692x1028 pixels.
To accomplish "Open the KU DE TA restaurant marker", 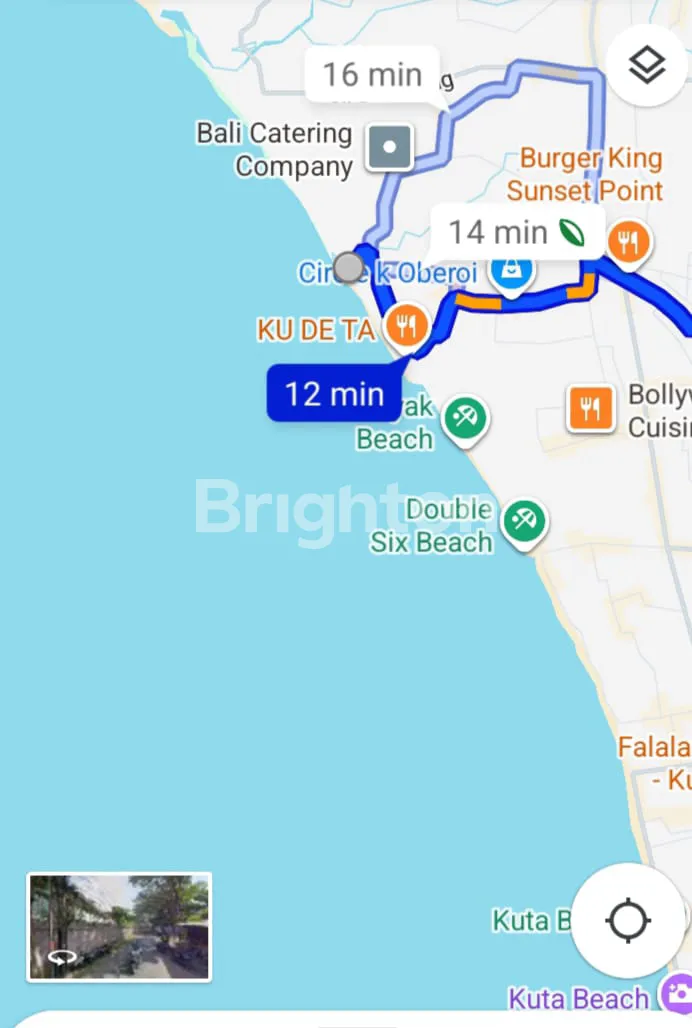I will (407, 325).
